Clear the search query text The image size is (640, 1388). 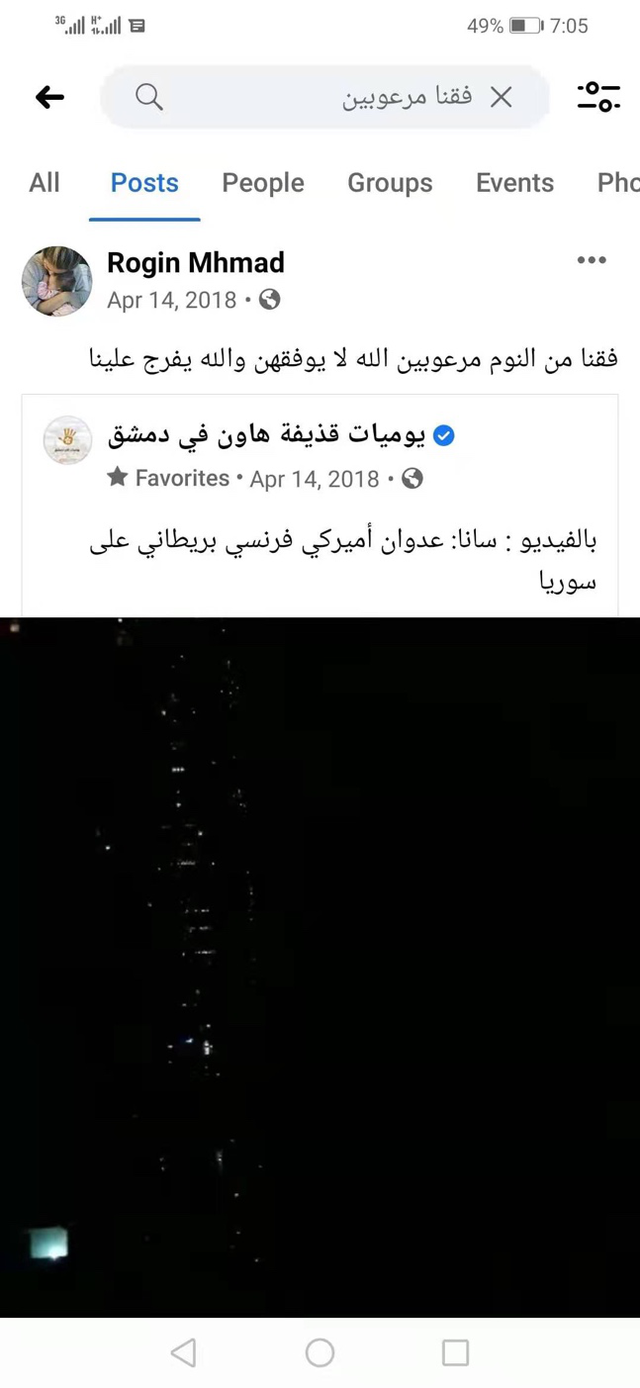coord(501,97)
